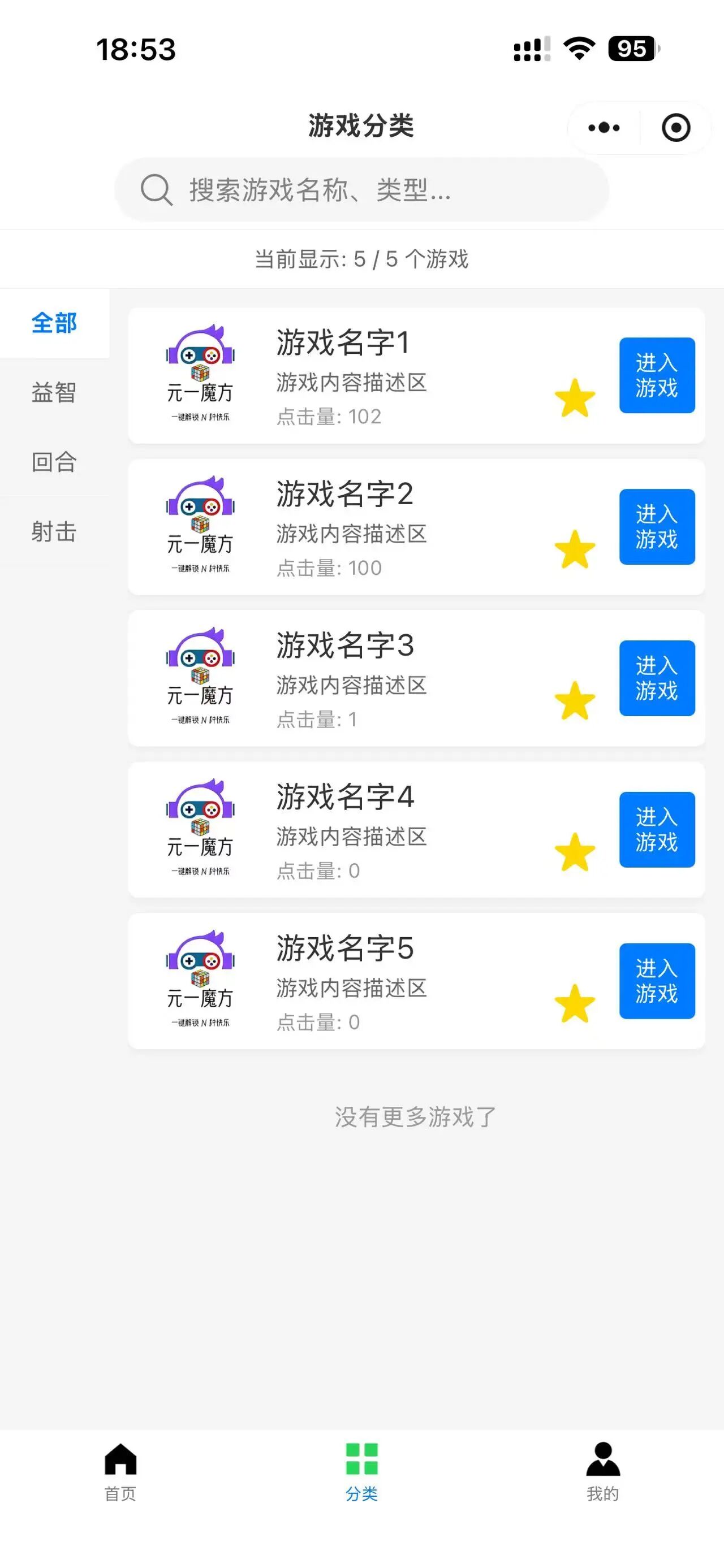Switch to the 回合 category
Image resolution: width=724 pixels, height=1568 pixels.
pos(54,462)
